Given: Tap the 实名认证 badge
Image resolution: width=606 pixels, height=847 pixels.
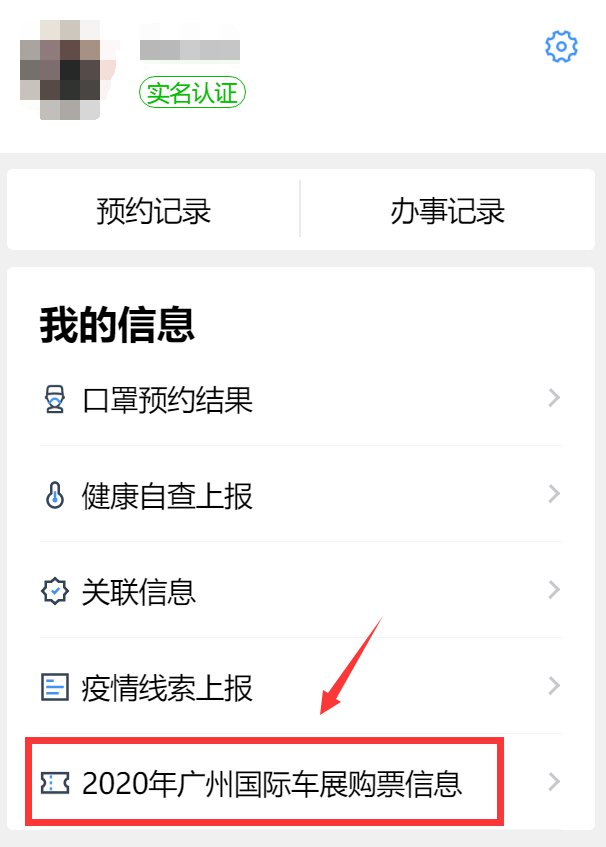Looking at the screenshot, I should coord(192,93).
